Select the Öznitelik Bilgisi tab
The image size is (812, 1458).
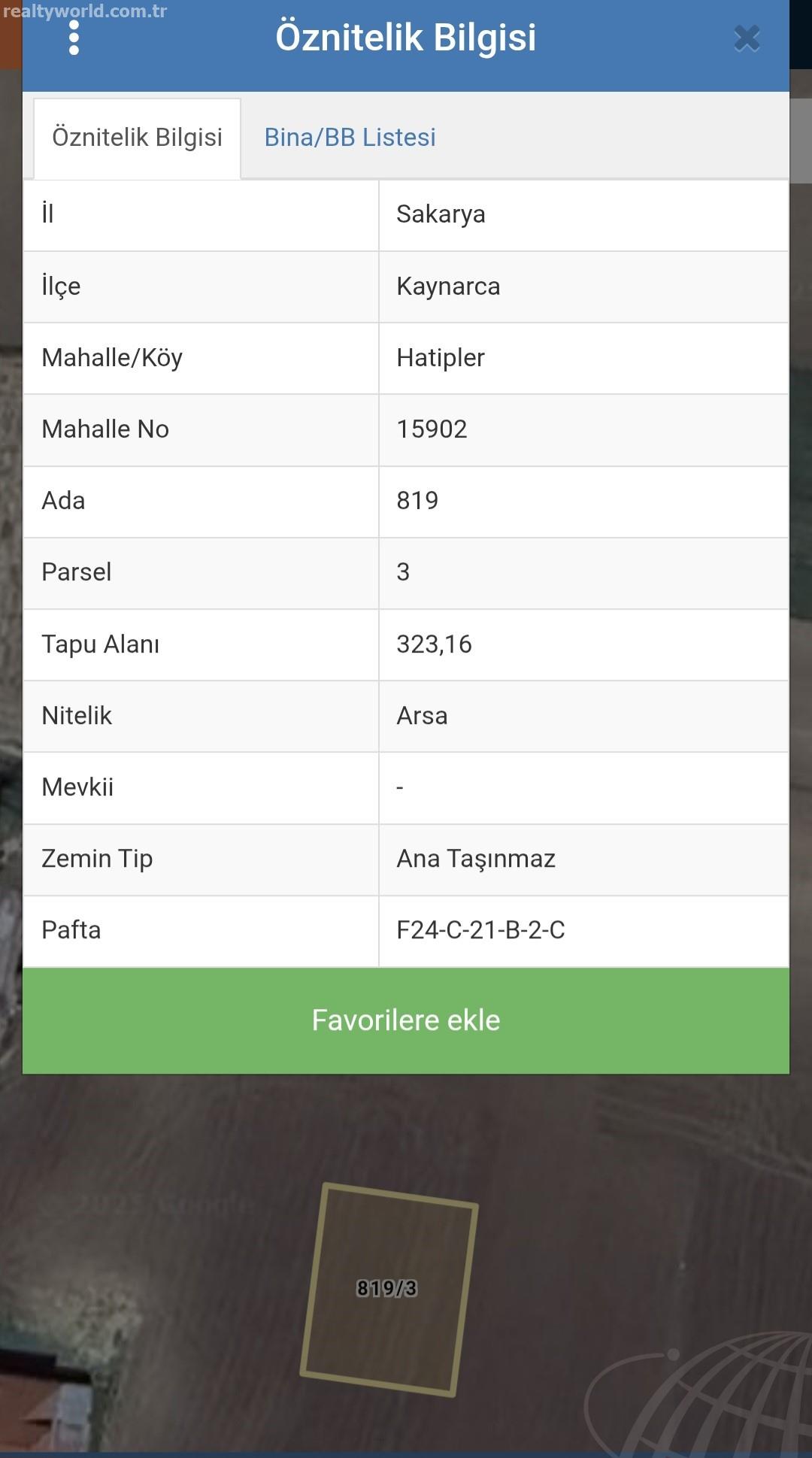[137, 138]
